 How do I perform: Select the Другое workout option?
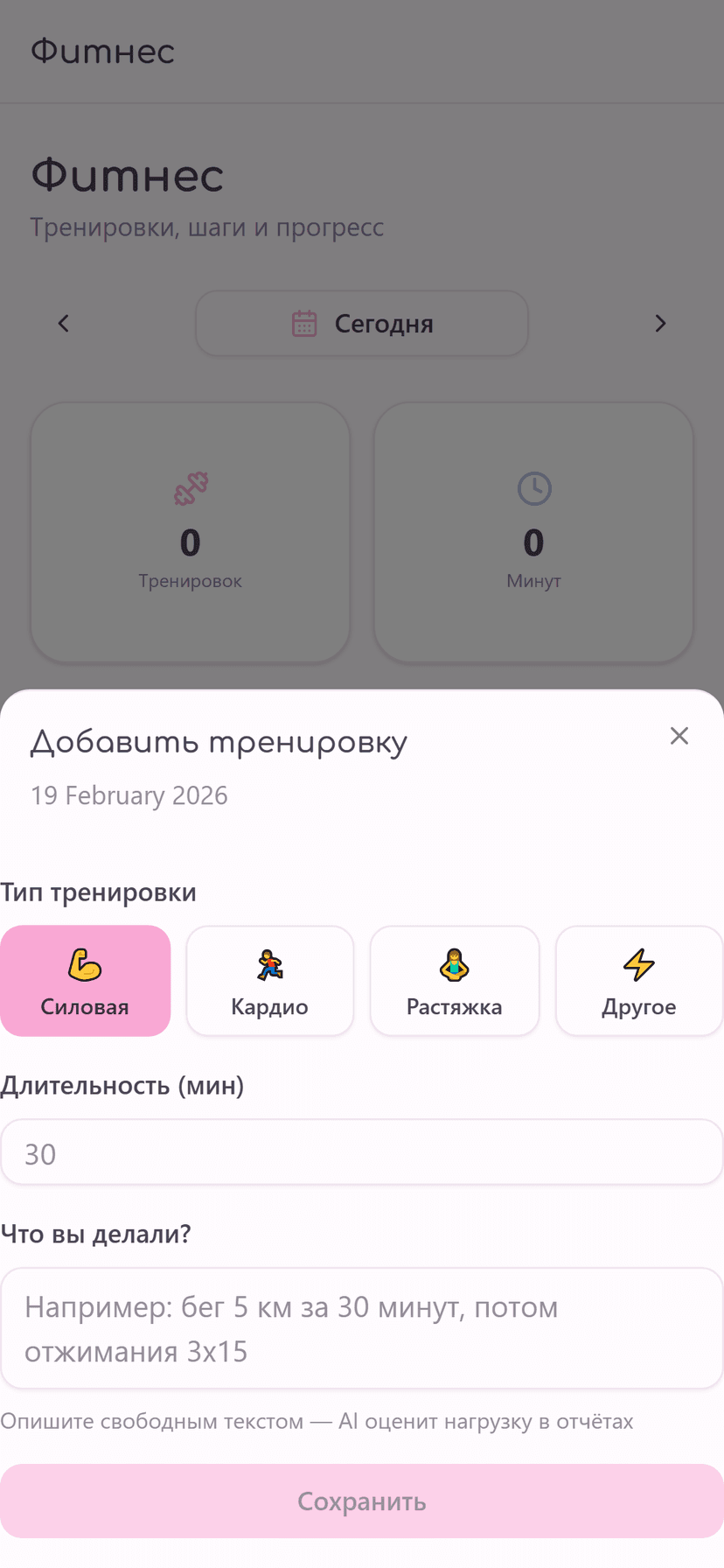tap(638, 981)
